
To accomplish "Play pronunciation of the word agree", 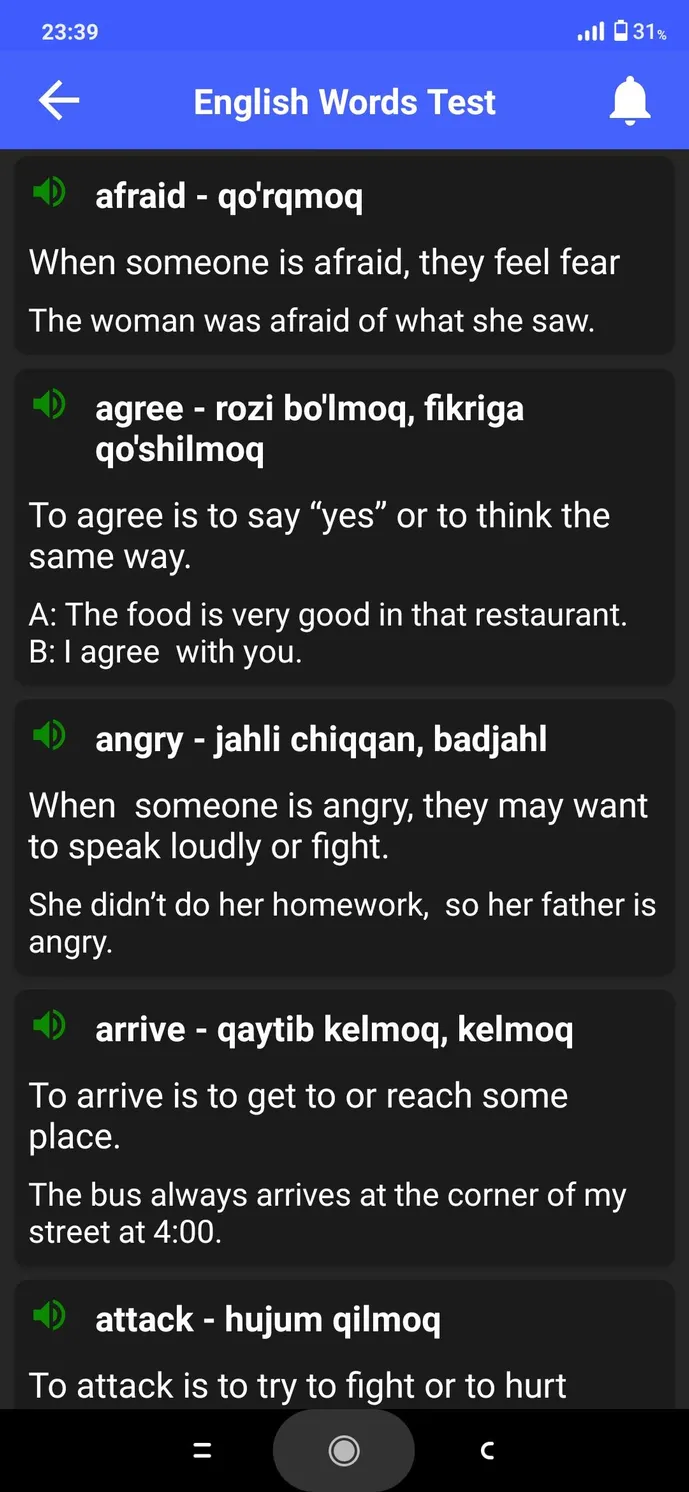I will [x=49, y=404].
